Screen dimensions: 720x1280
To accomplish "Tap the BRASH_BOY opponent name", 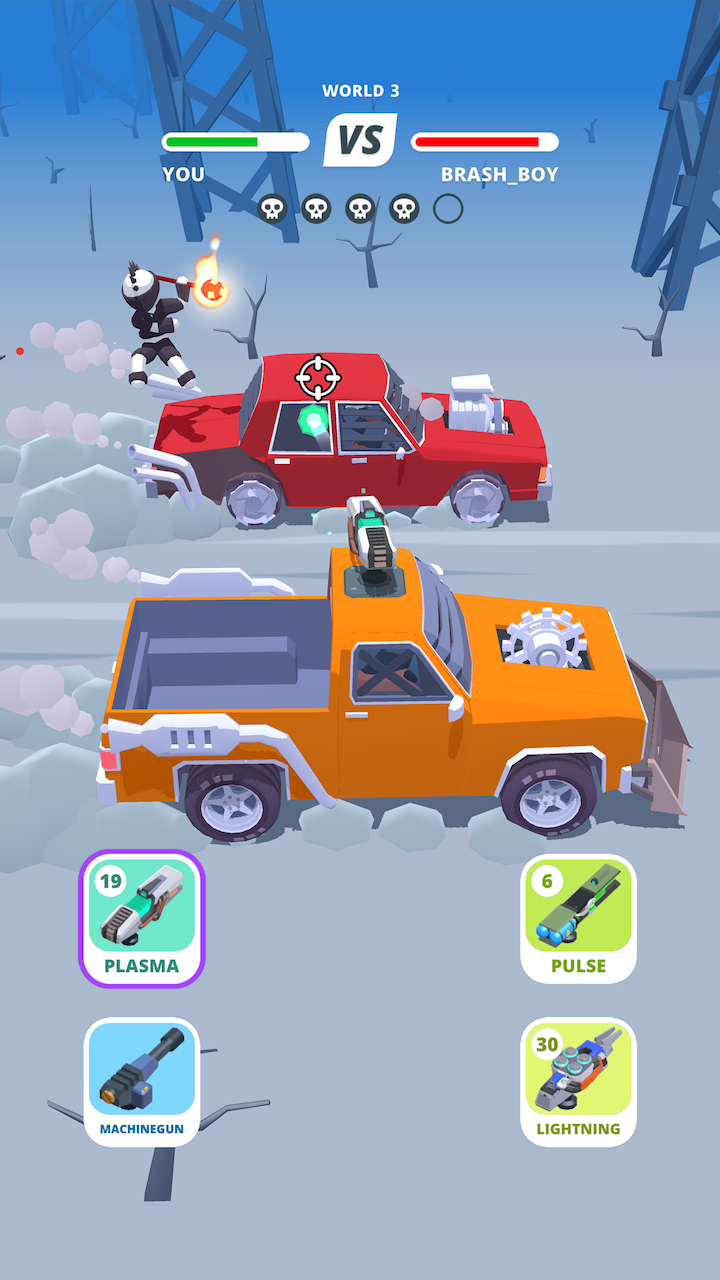I will coord(501,173).
